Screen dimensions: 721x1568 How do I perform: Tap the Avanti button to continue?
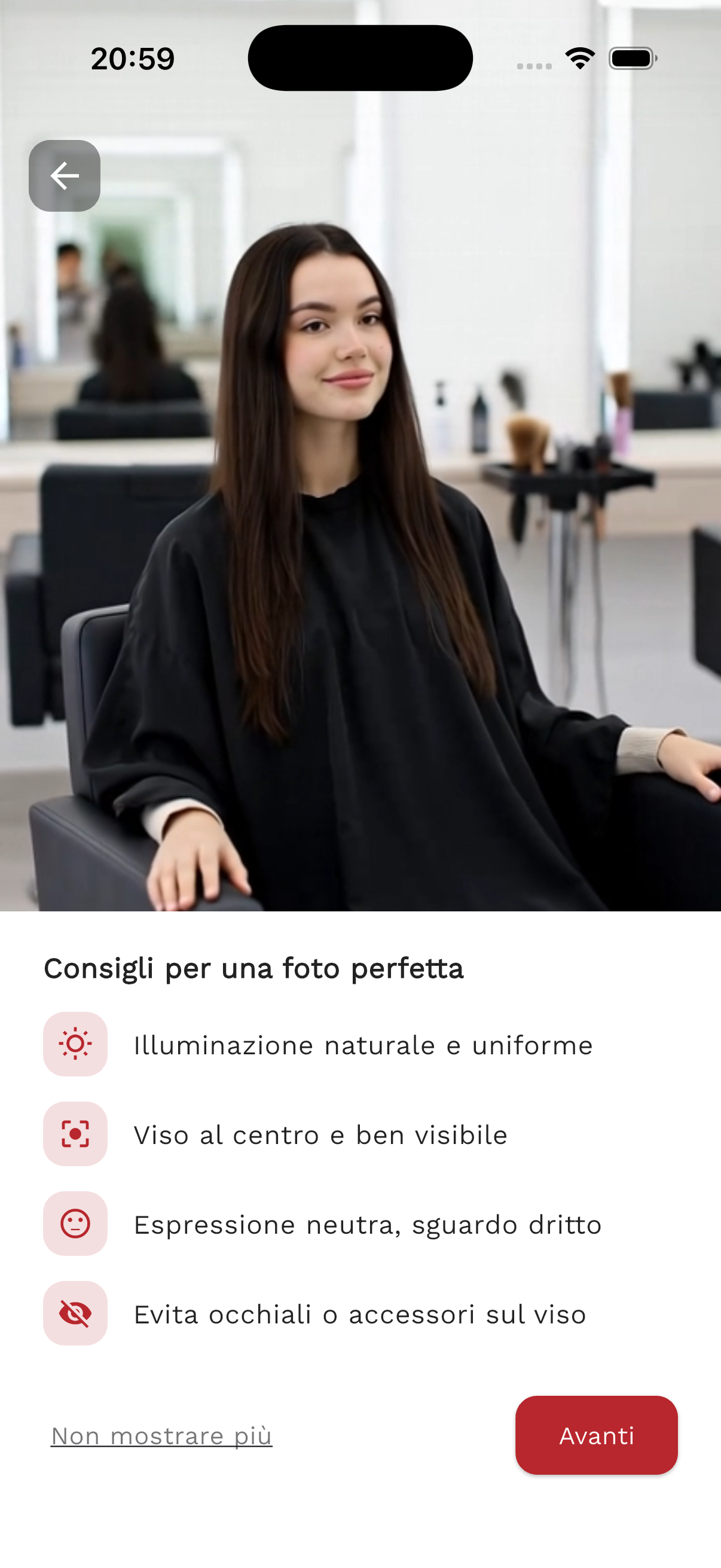coord(595,1435)
